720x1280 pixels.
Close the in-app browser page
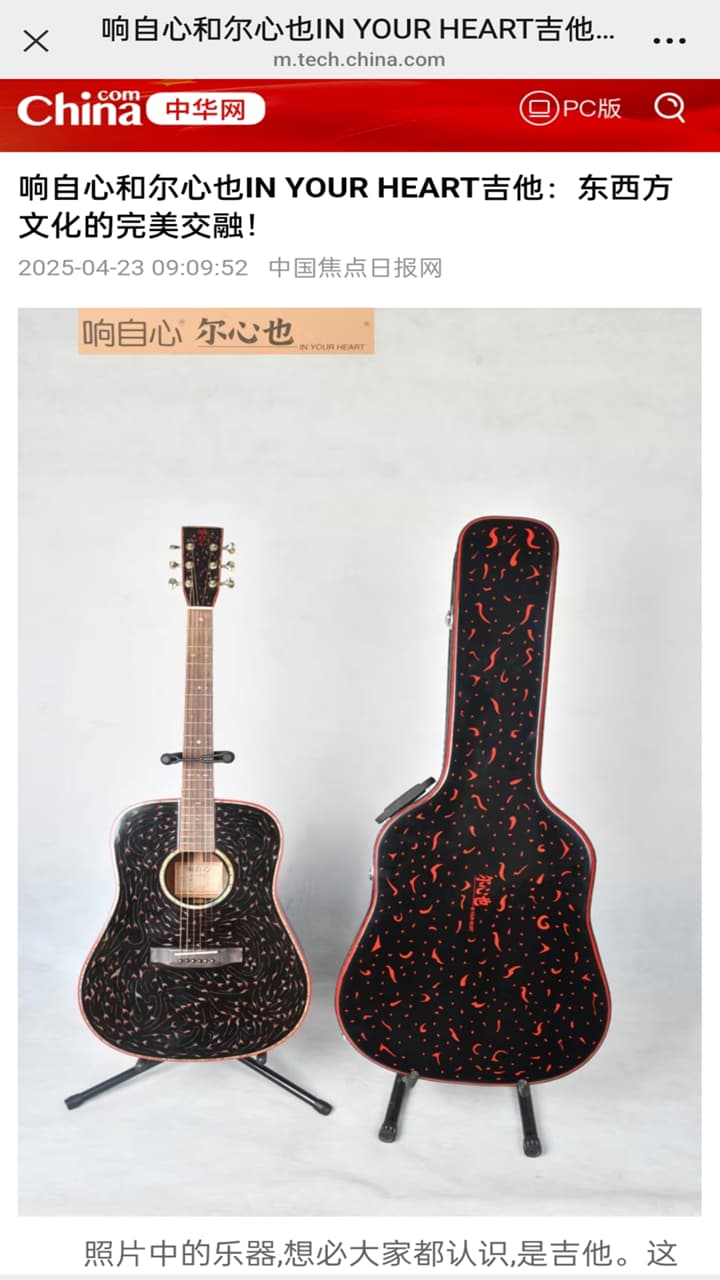36,41
